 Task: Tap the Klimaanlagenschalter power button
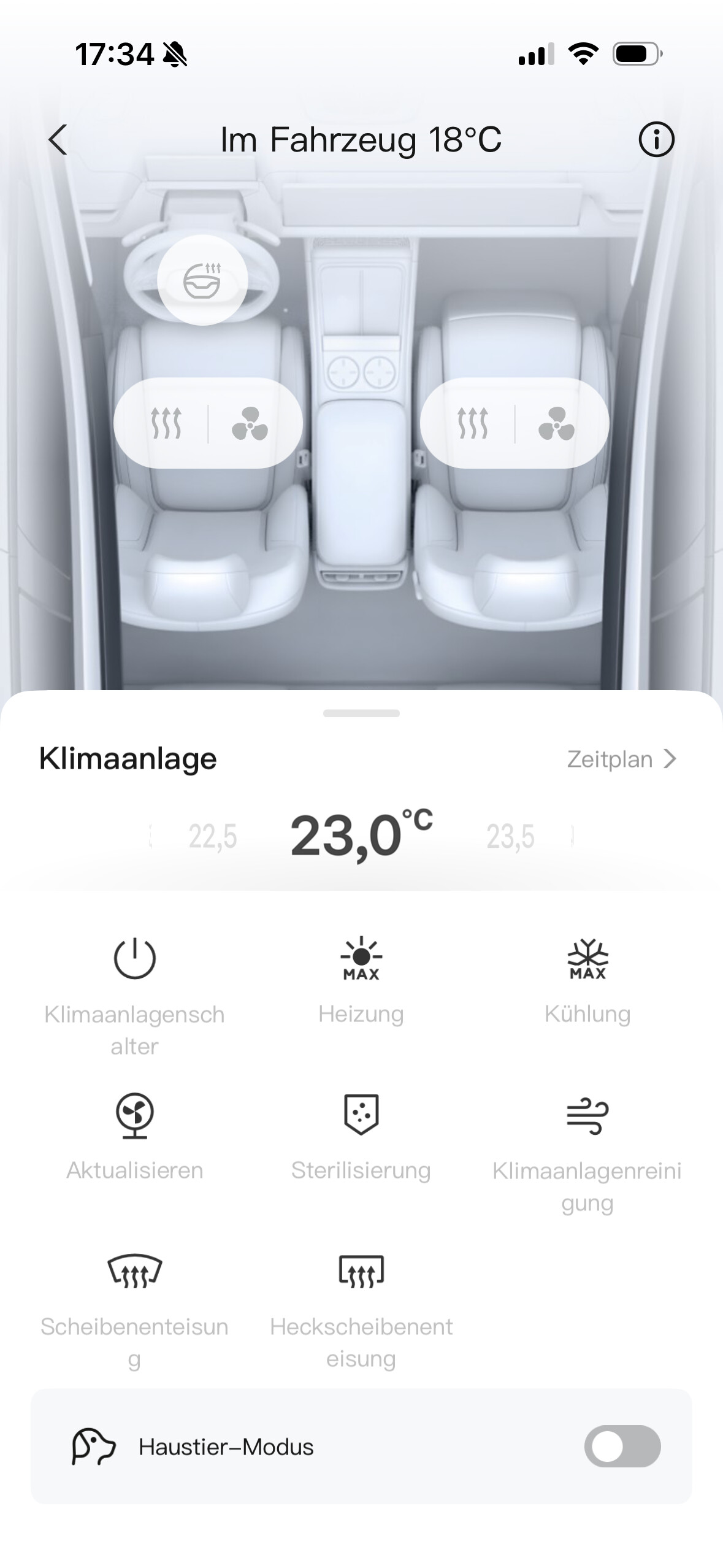135,958
